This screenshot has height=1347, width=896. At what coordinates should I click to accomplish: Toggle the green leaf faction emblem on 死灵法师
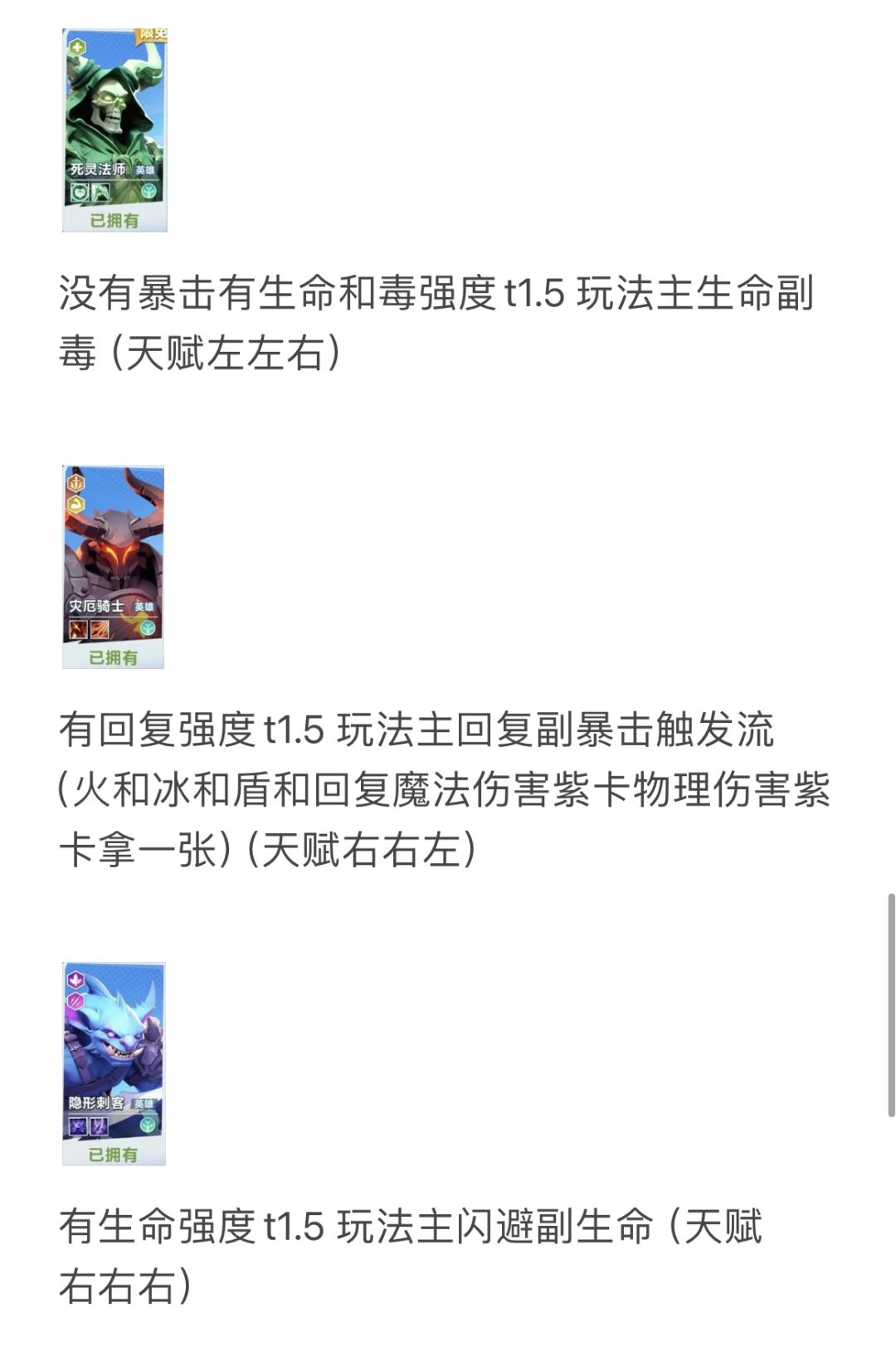pos(149,190)
